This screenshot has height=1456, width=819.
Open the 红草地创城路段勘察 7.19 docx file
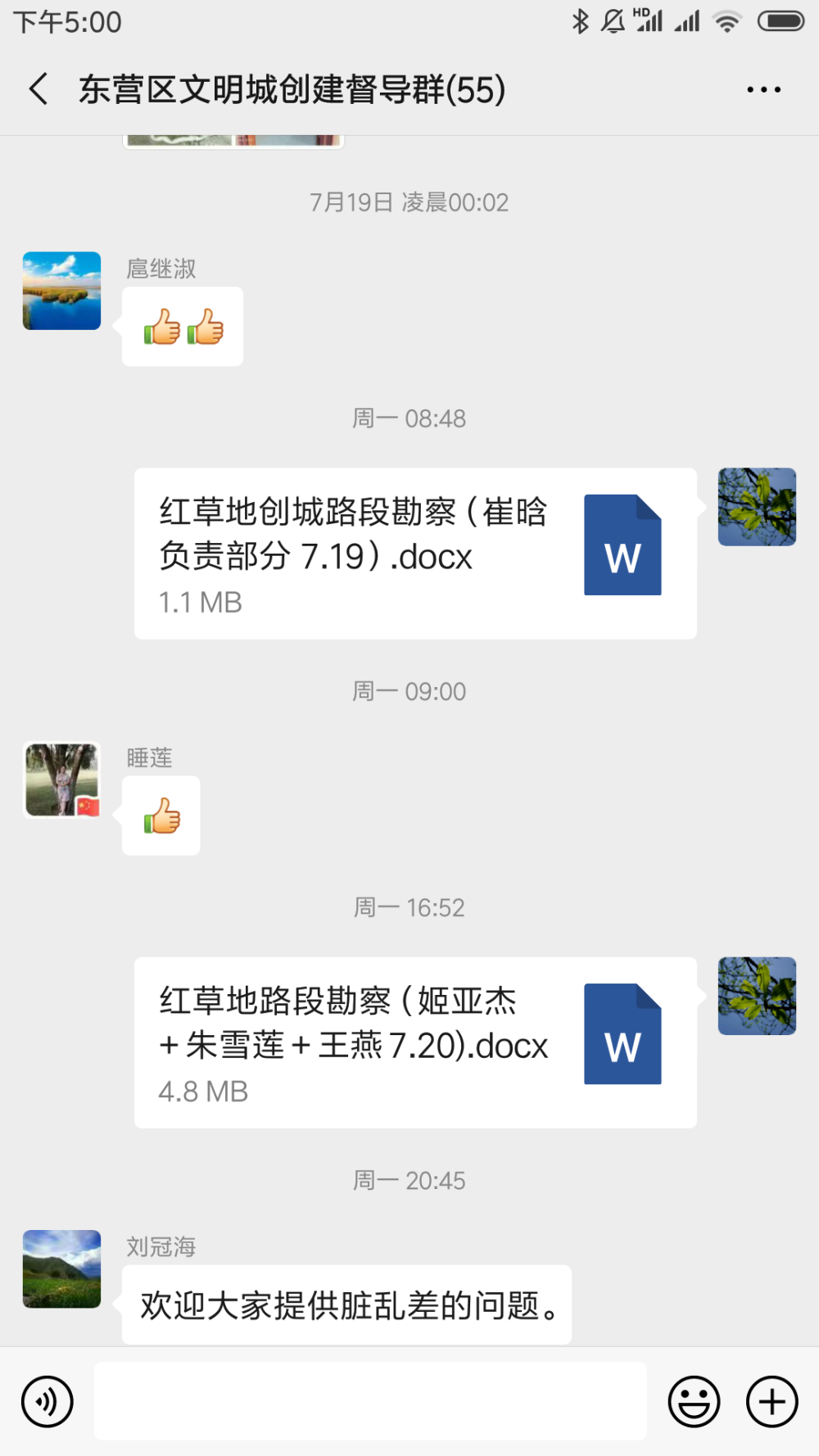415,554
